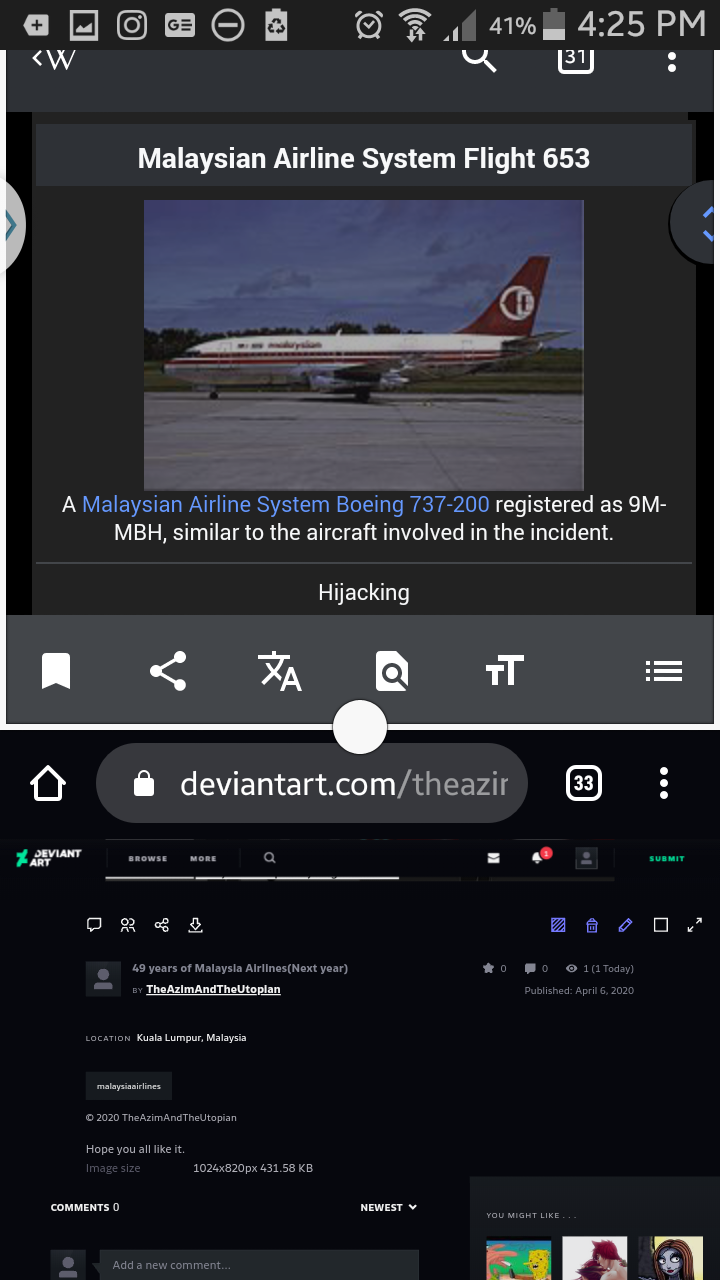The image size is (720, 1280).
Task: Open the Wikipedia tabs showing 31
Action: click(x=575, y=58)
